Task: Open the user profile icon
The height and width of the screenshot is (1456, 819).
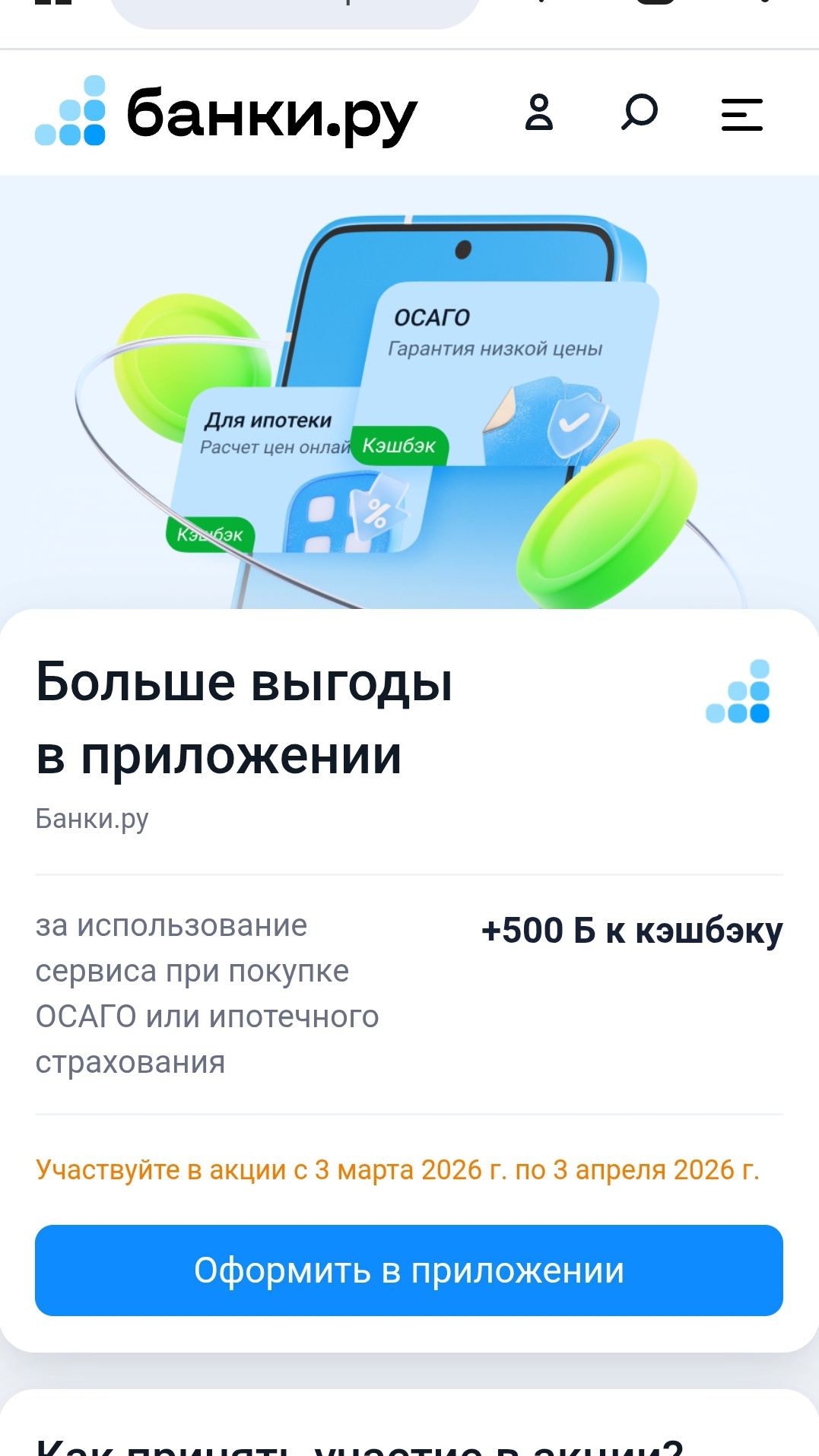Action: coord(538,113)
